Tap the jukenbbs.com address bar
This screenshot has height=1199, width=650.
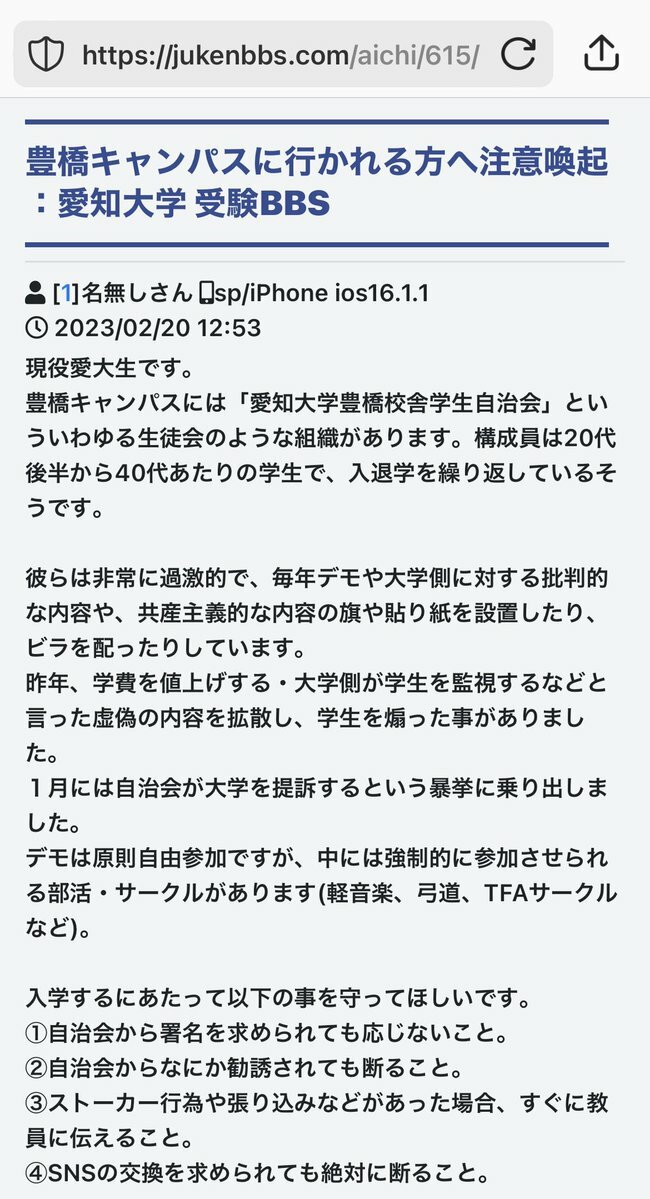point(280,55)
